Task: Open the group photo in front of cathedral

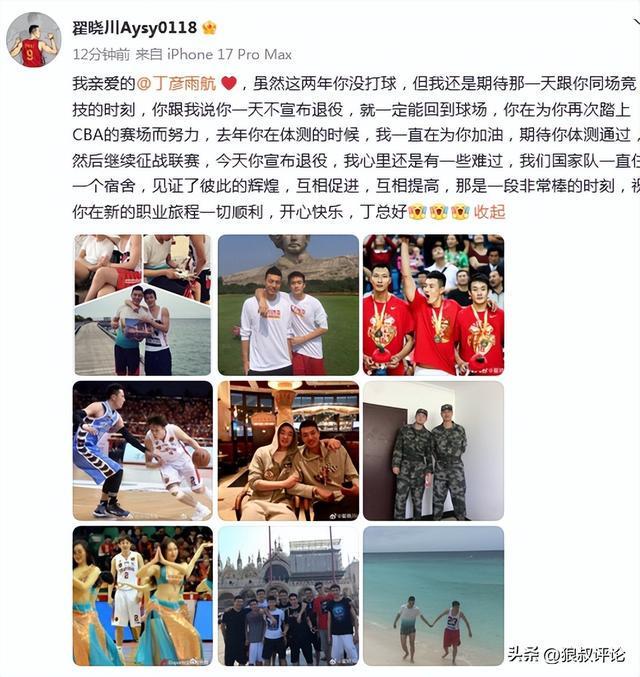Action: (288, 595)
